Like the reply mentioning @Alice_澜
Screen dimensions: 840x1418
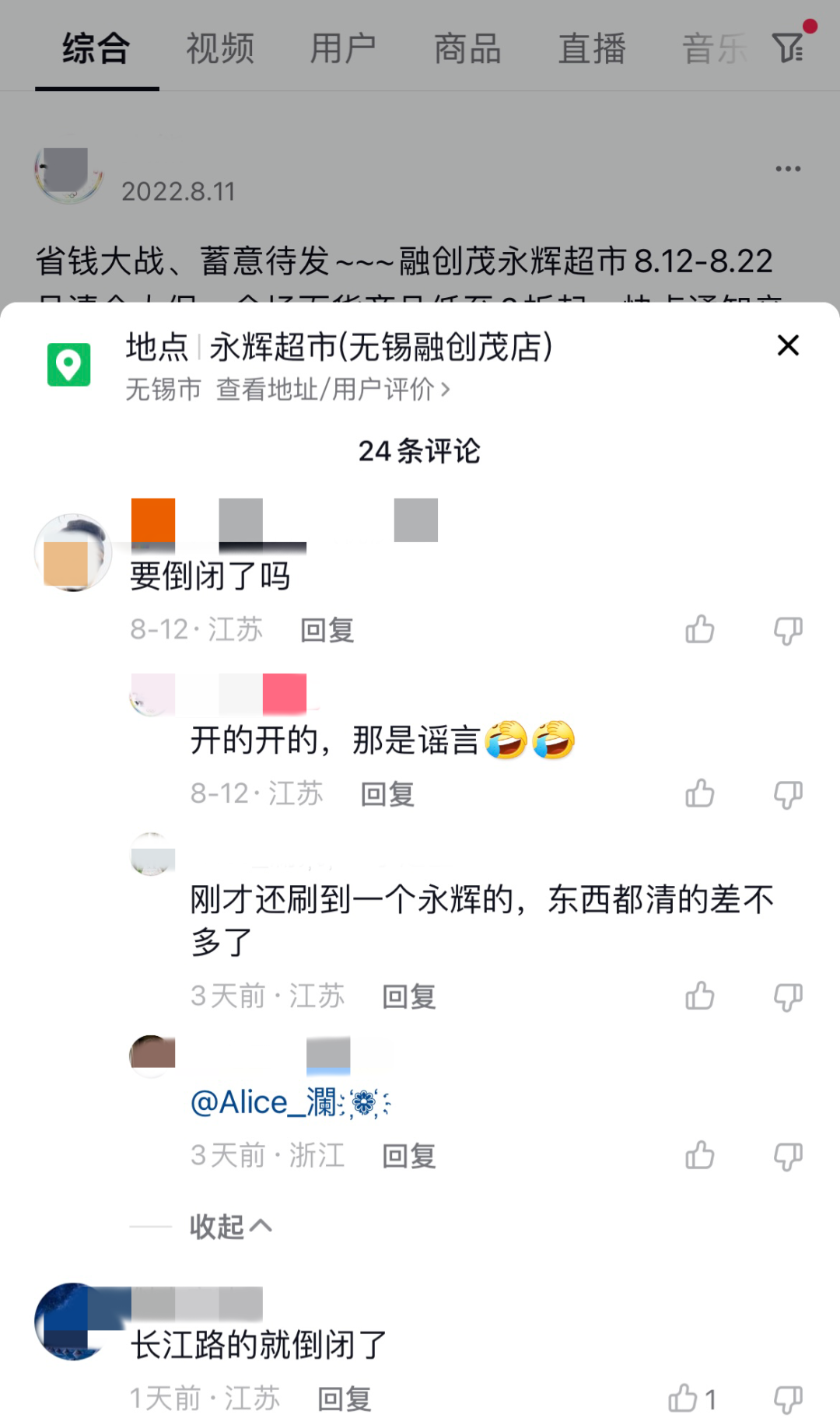point(700,1156)
